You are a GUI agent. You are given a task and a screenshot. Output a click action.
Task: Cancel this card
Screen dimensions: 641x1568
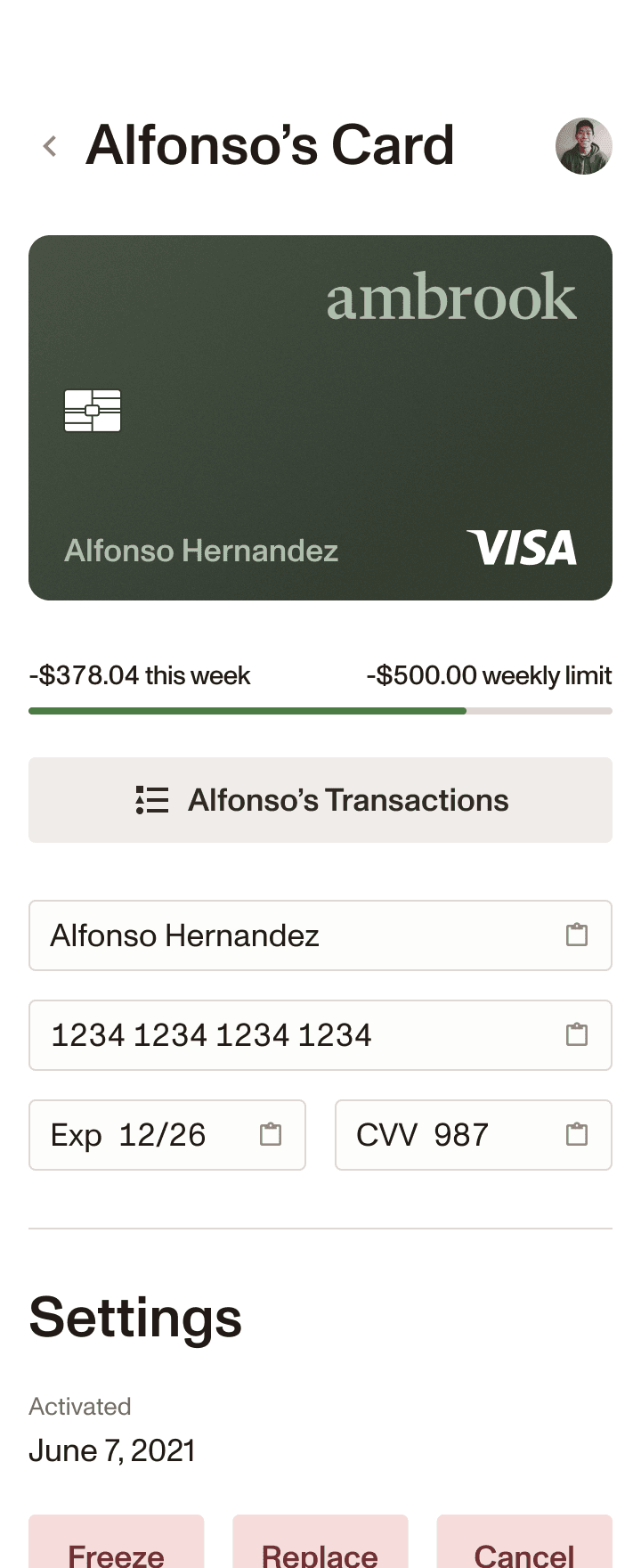[524, 1548]
